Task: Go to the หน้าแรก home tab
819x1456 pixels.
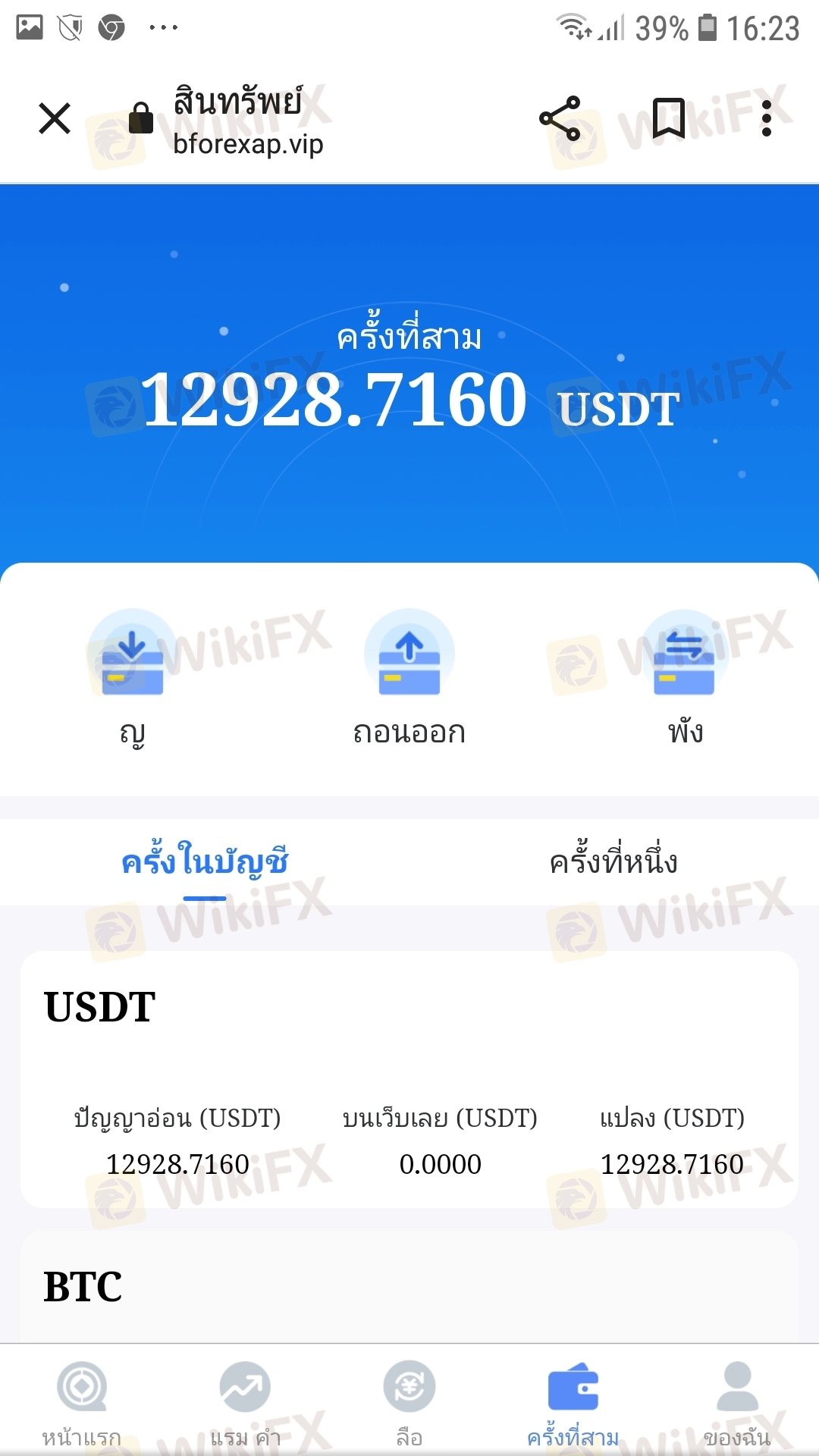Action: coord(82,1401)
